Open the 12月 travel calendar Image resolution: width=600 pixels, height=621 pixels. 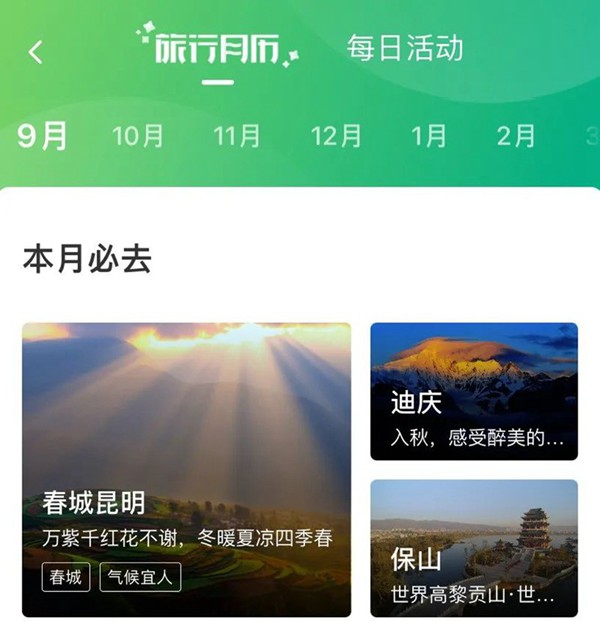[x=336, y=136]
